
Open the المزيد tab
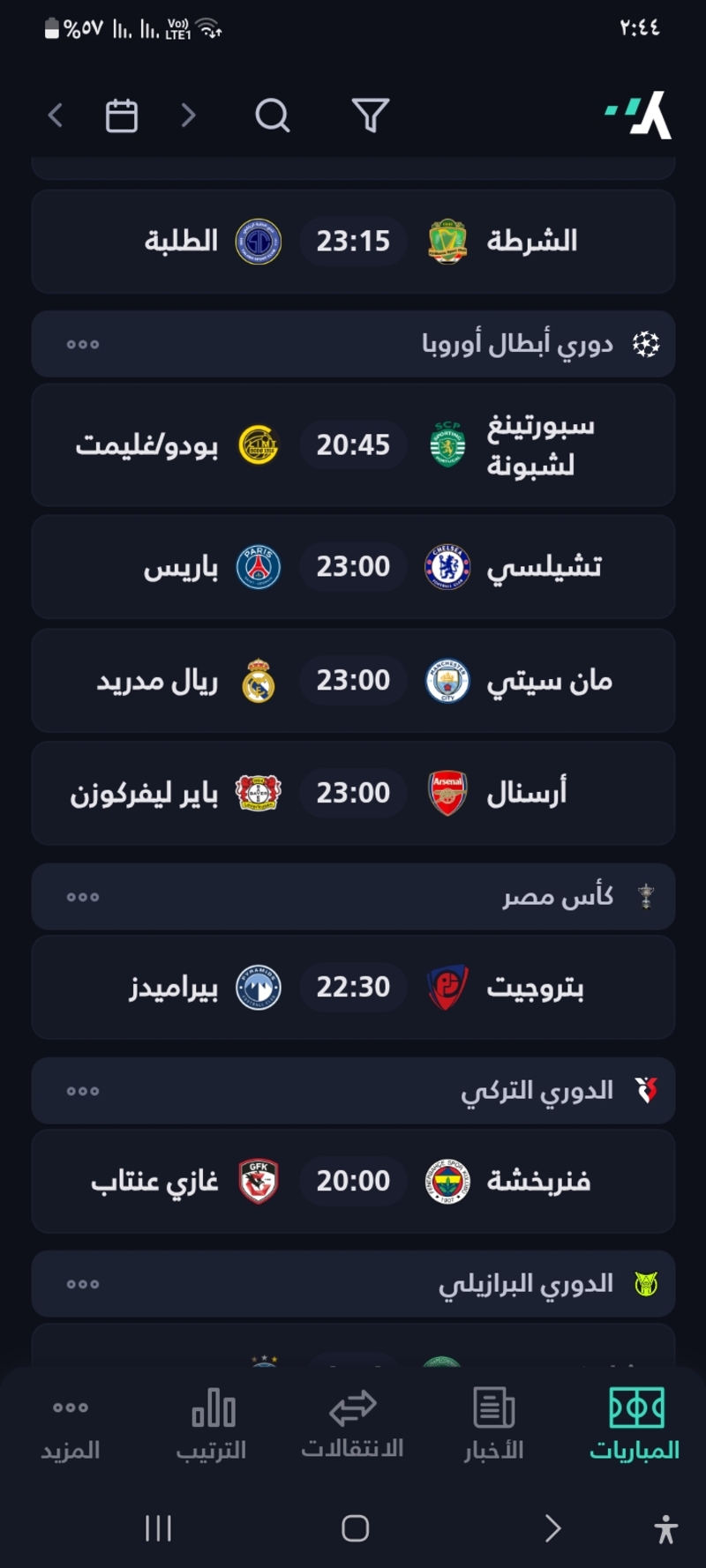pyautogui.click(x=71, y=1423)
